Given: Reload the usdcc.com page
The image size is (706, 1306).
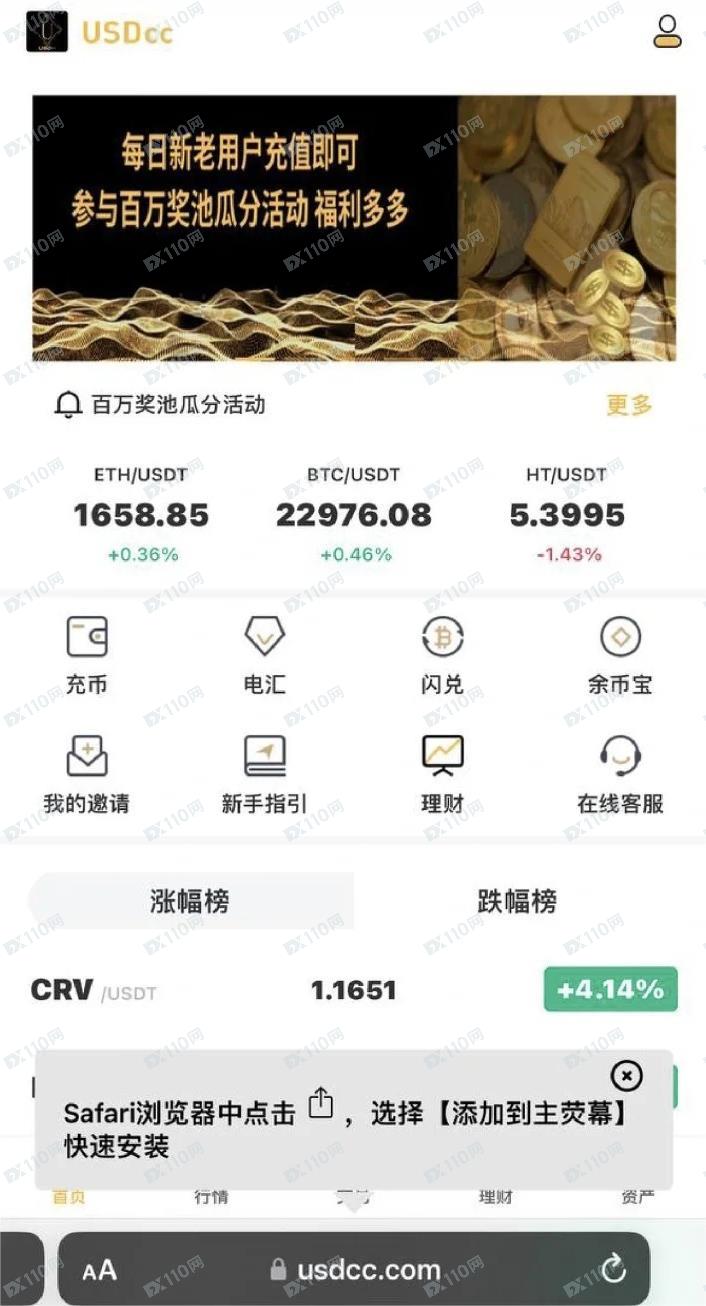Looking at the screenshot, I should pyautogui.click(x=614, y=1270).
